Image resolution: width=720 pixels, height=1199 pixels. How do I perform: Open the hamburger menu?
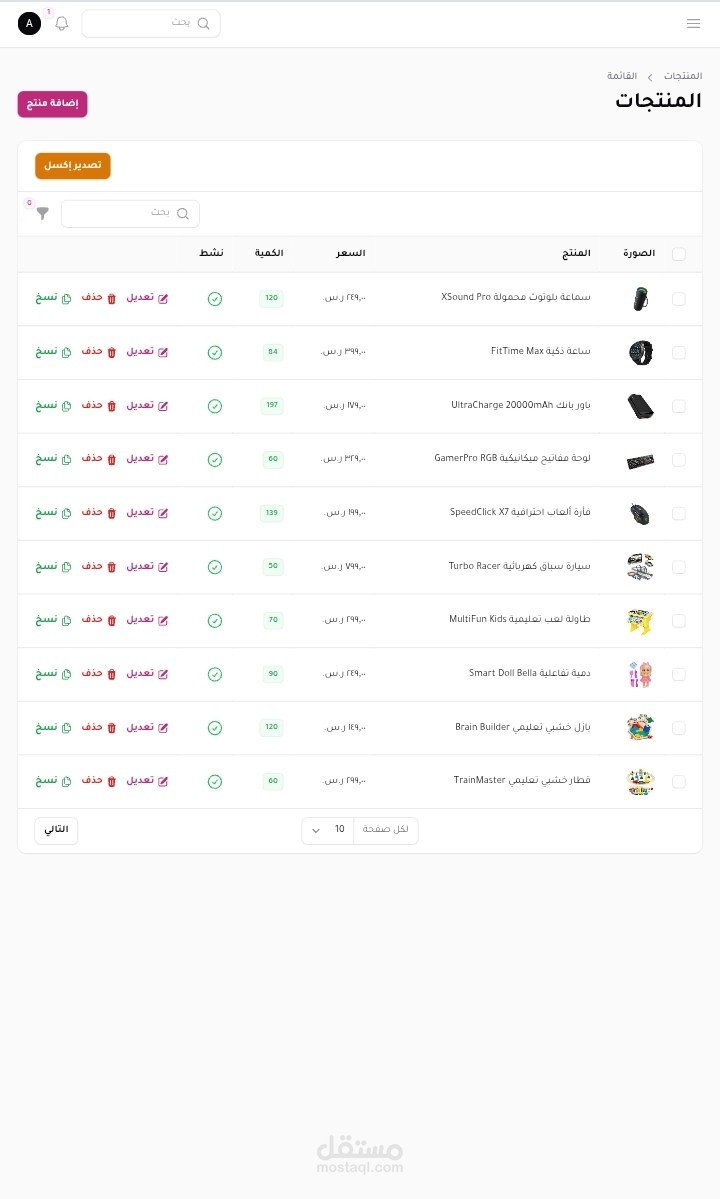coord(693,24)
